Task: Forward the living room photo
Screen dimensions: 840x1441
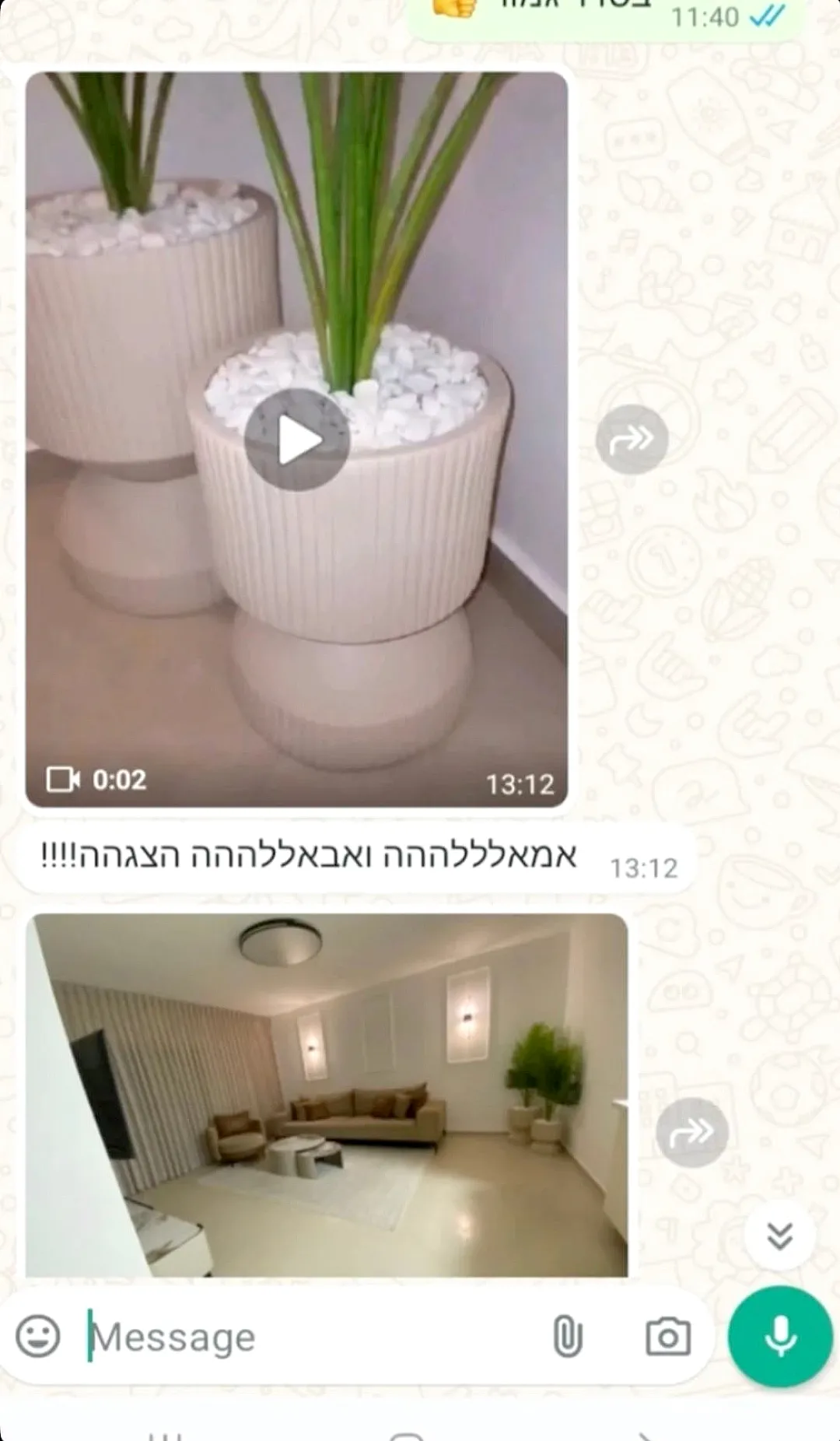Action: [691, 1132]
